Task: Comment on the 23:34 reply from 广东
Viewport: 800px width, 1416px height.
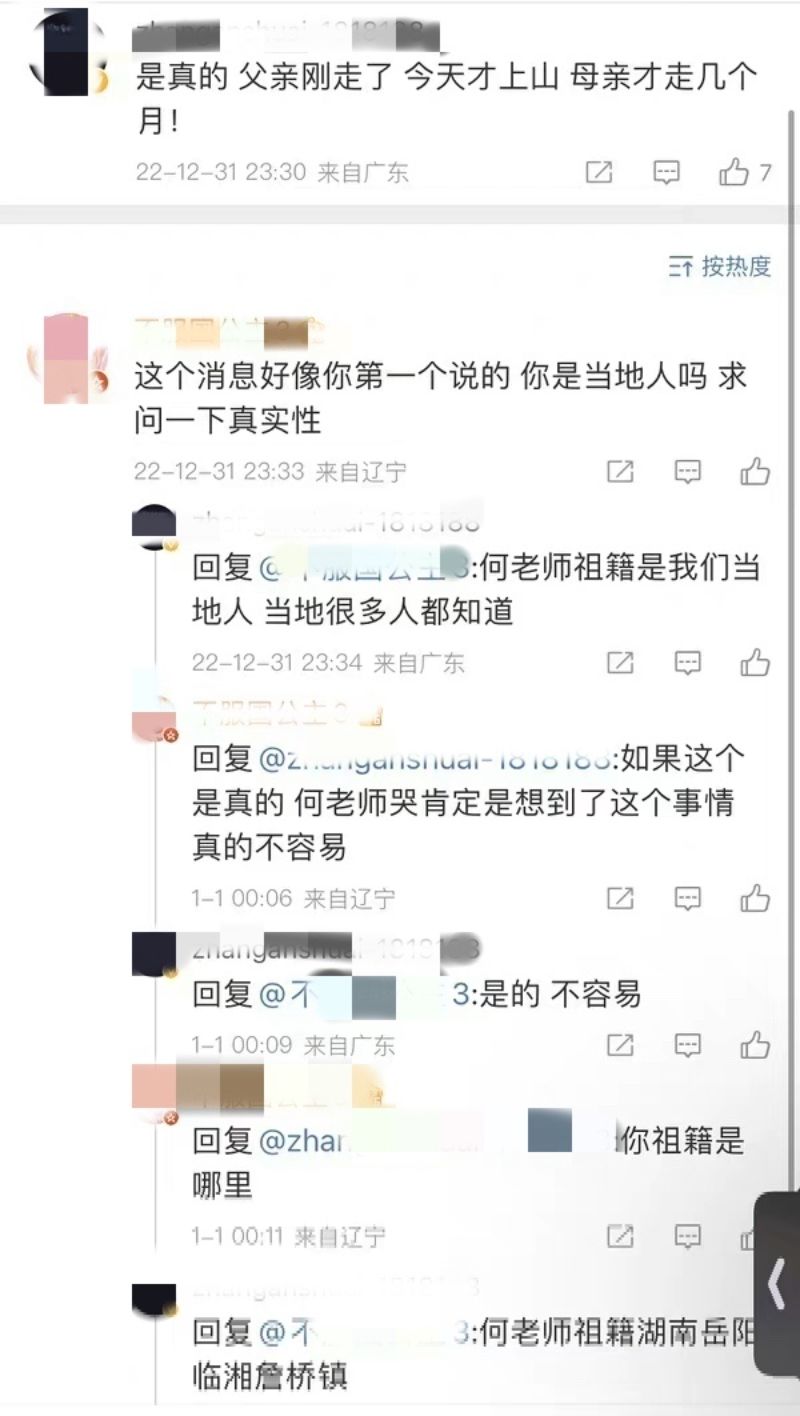Action: tap(687, 662)
